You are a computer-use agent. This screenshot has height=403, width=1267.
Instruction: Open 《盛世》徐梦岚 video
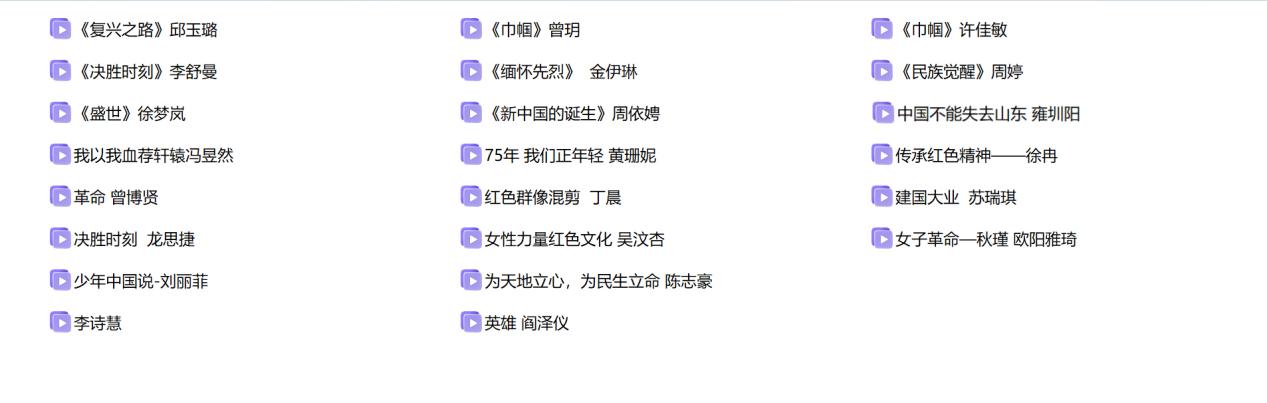pyautogui.click(x=130, y=114)
